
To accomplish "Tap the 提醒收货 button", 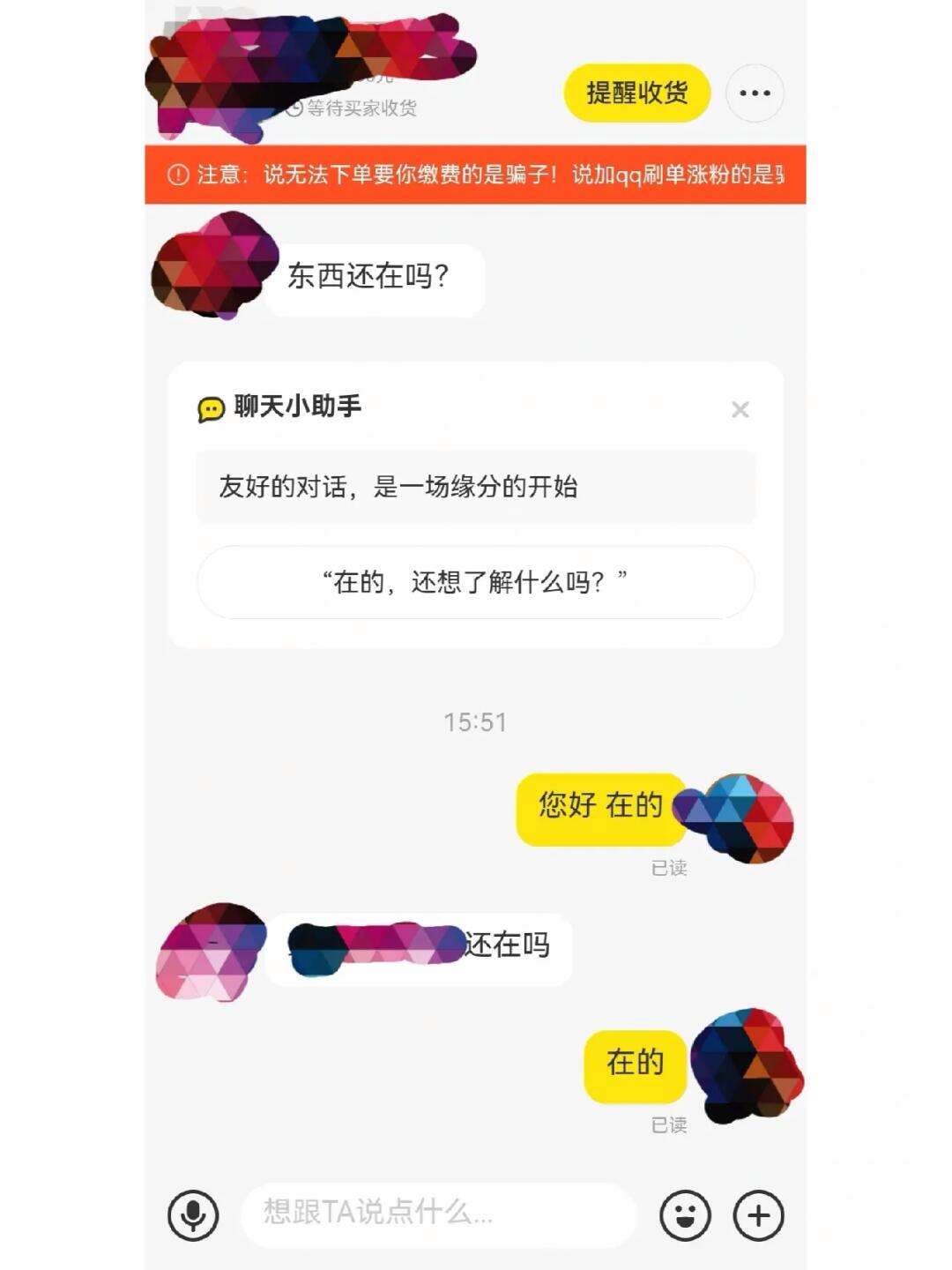I will [x=636, y=93].
